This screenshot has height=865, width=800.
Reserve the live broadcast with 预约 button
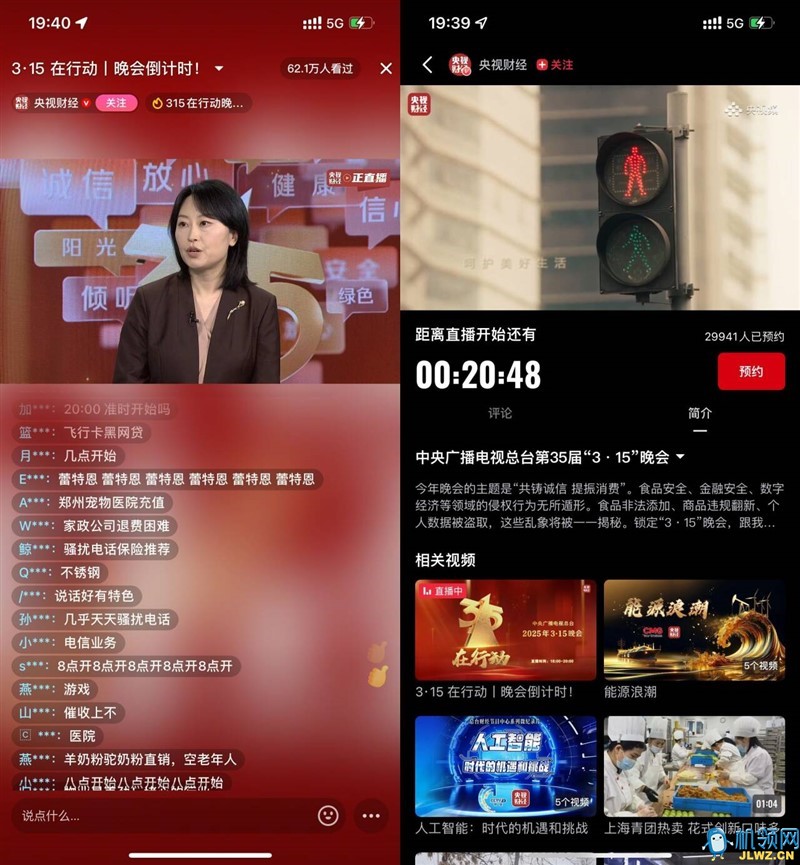click(x=750, y=371)
